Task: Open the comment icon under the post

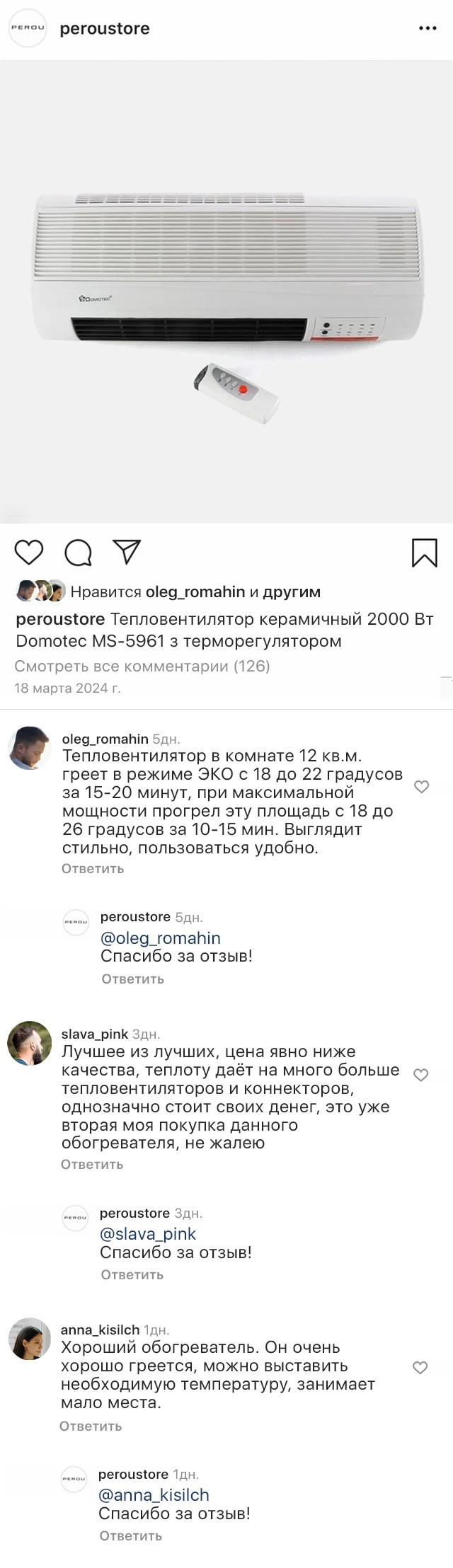Action: (78, 553)
